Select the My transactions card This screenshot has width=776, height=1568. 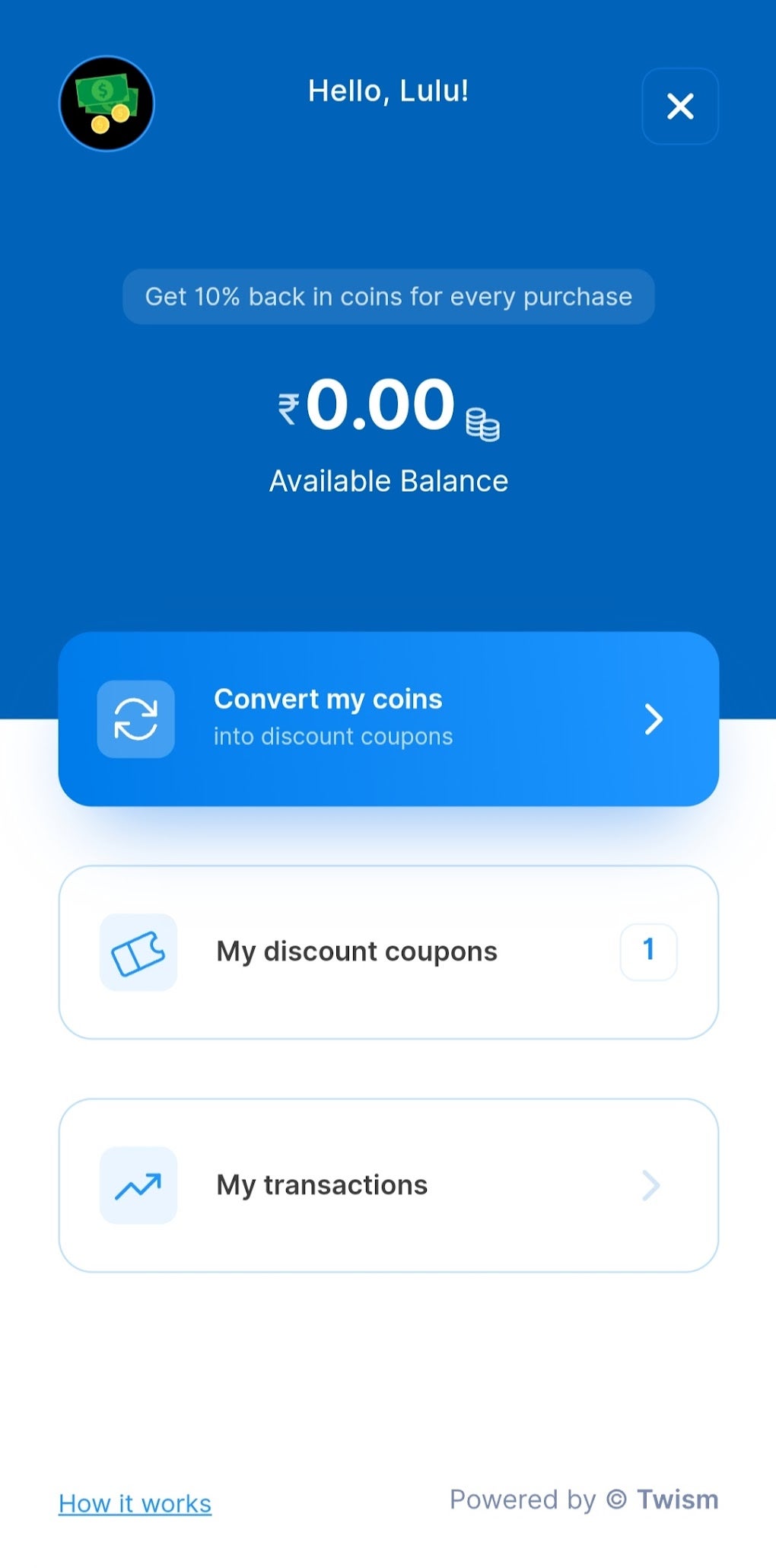coord(388,1184)
